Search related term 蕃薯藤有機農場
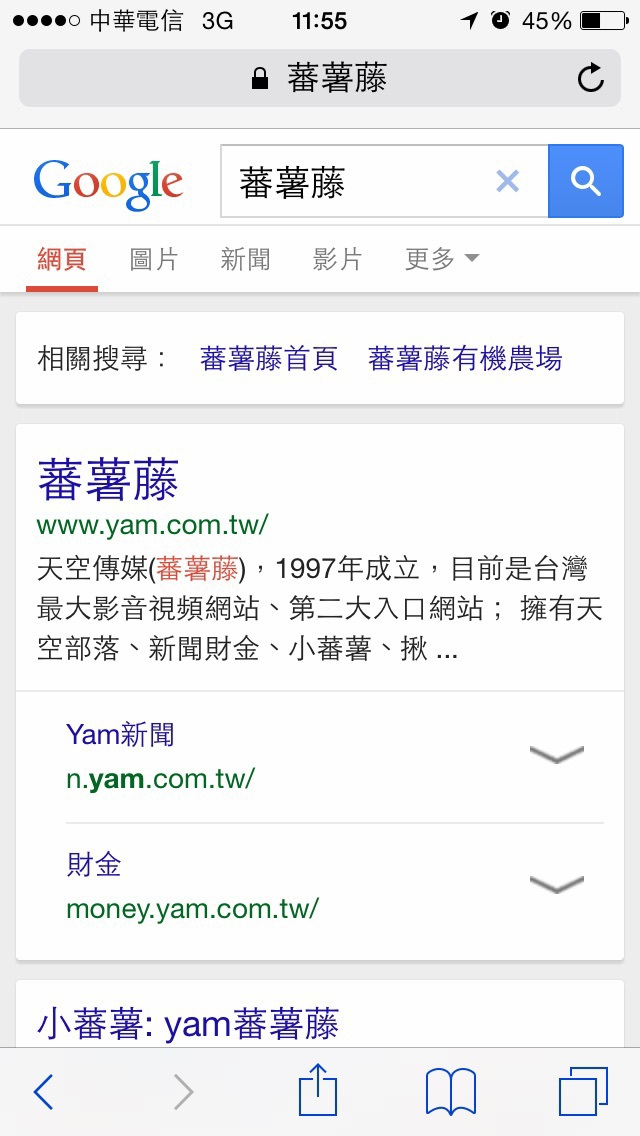This screenshot has height=1136, width=640. [x=465, y=359]
